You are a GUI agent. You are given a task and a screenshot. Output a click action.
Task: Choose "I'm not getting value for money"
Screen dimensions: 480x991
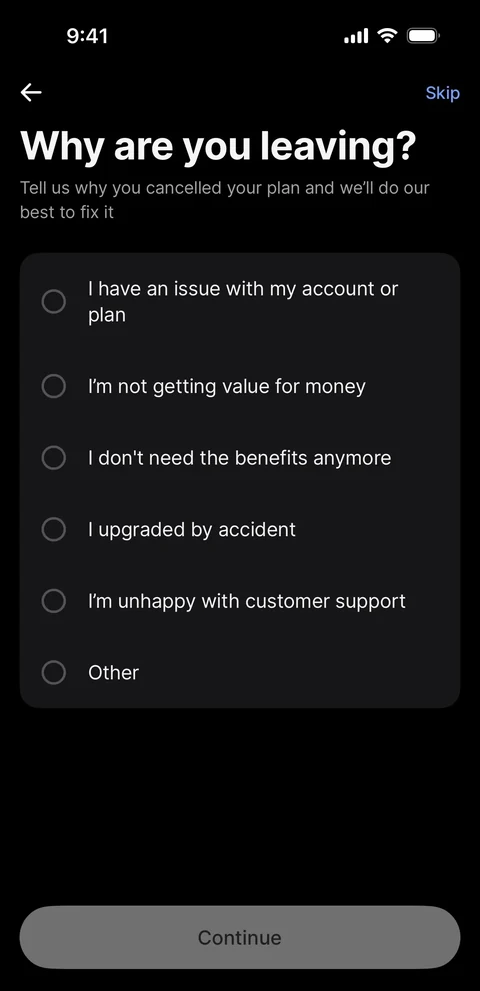240,386
